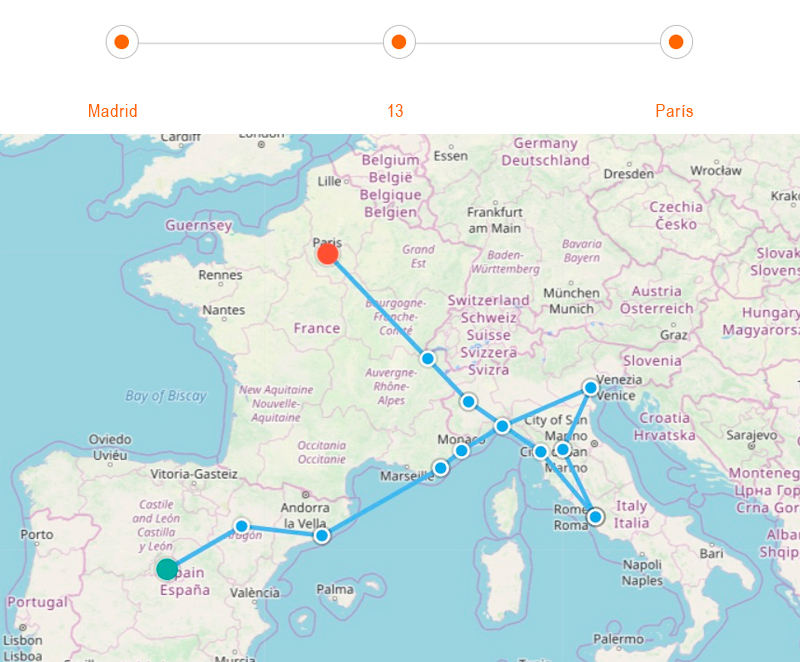The height and width of the screenshot is (662, 800).
Task: Tap the París dot on the timeline
Action: [x=676, y=42]
